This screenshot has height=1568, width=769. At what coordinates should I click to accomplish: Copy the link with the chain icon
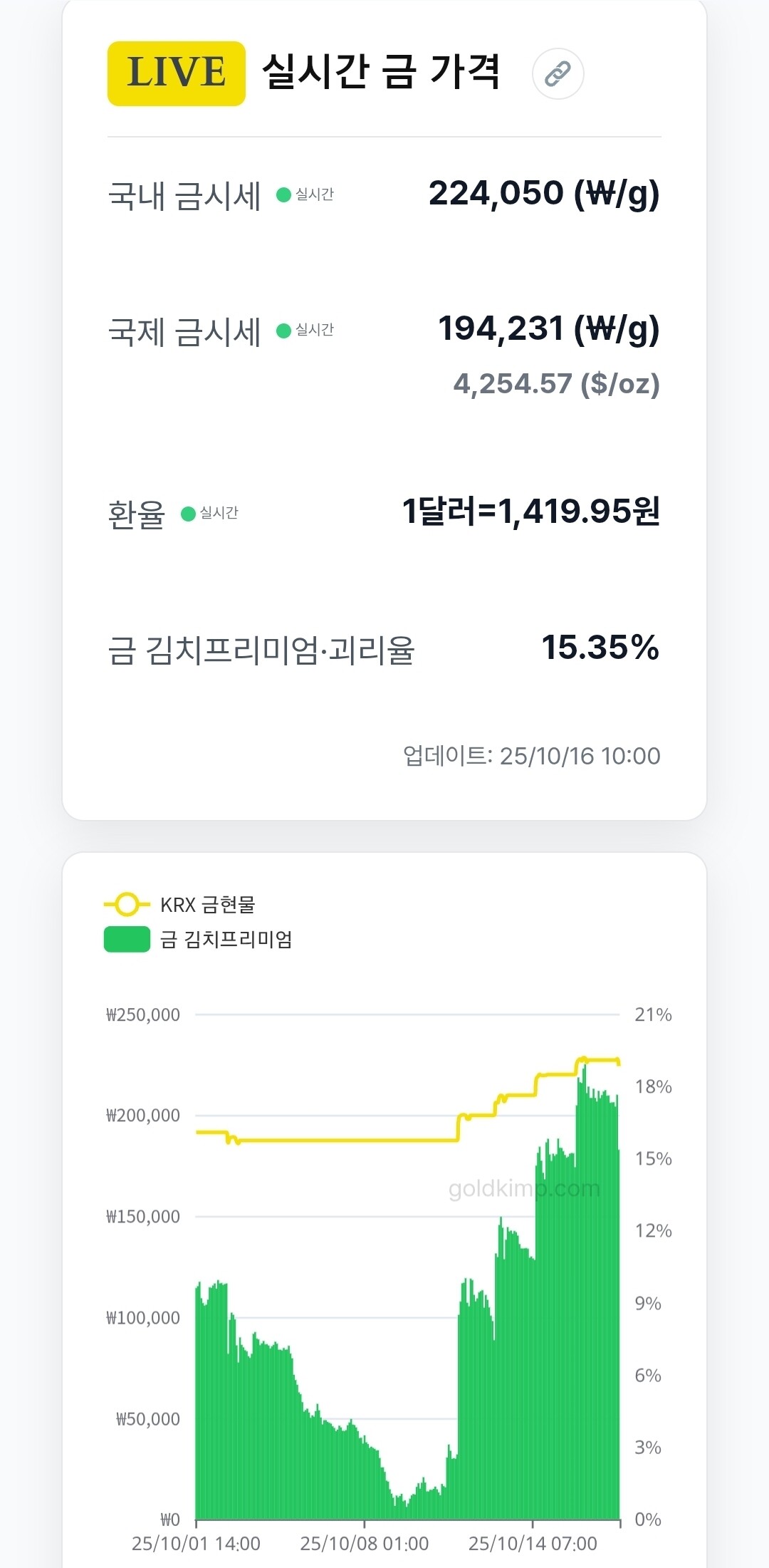pyautogui.click(x=558, y=73)
